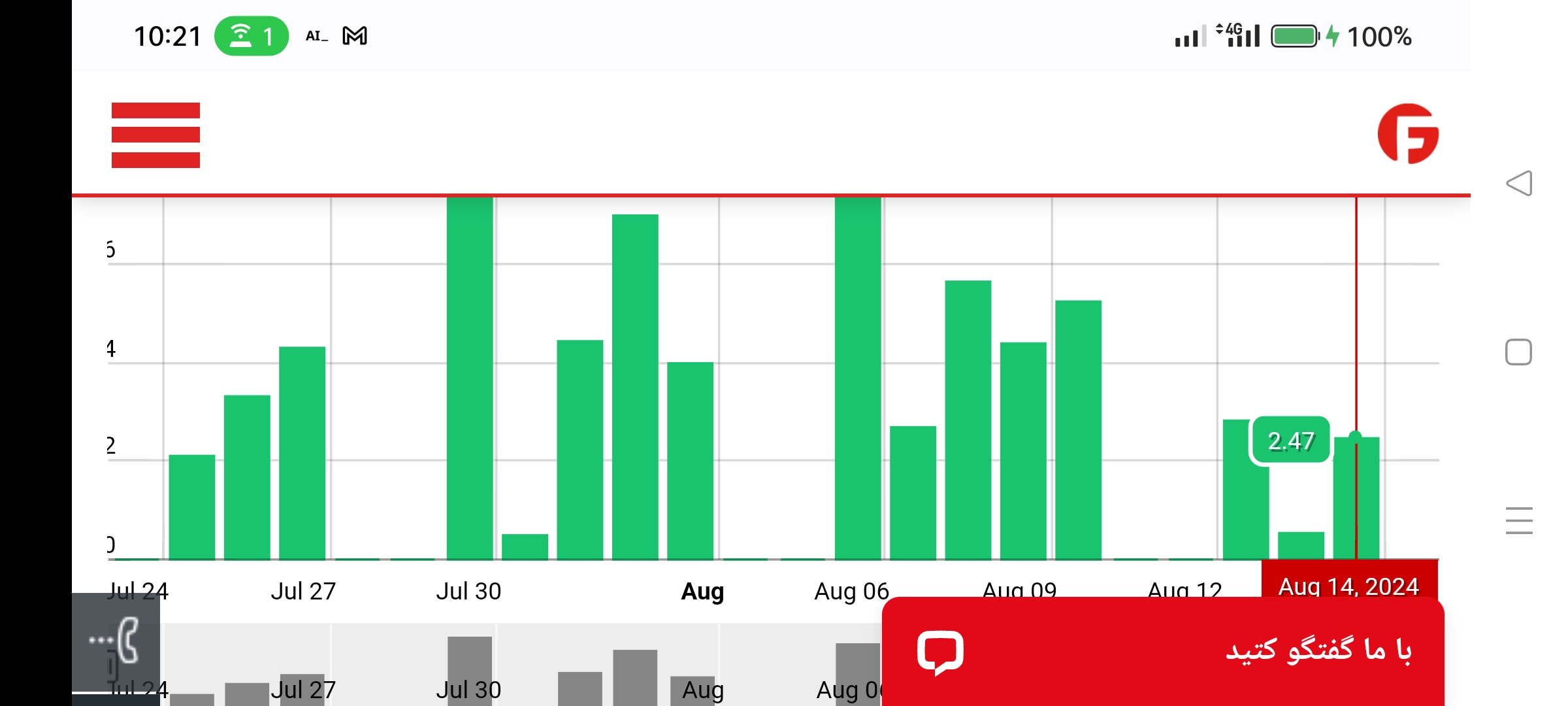Tap the tall green bar at Jul 30

[470, 378]
